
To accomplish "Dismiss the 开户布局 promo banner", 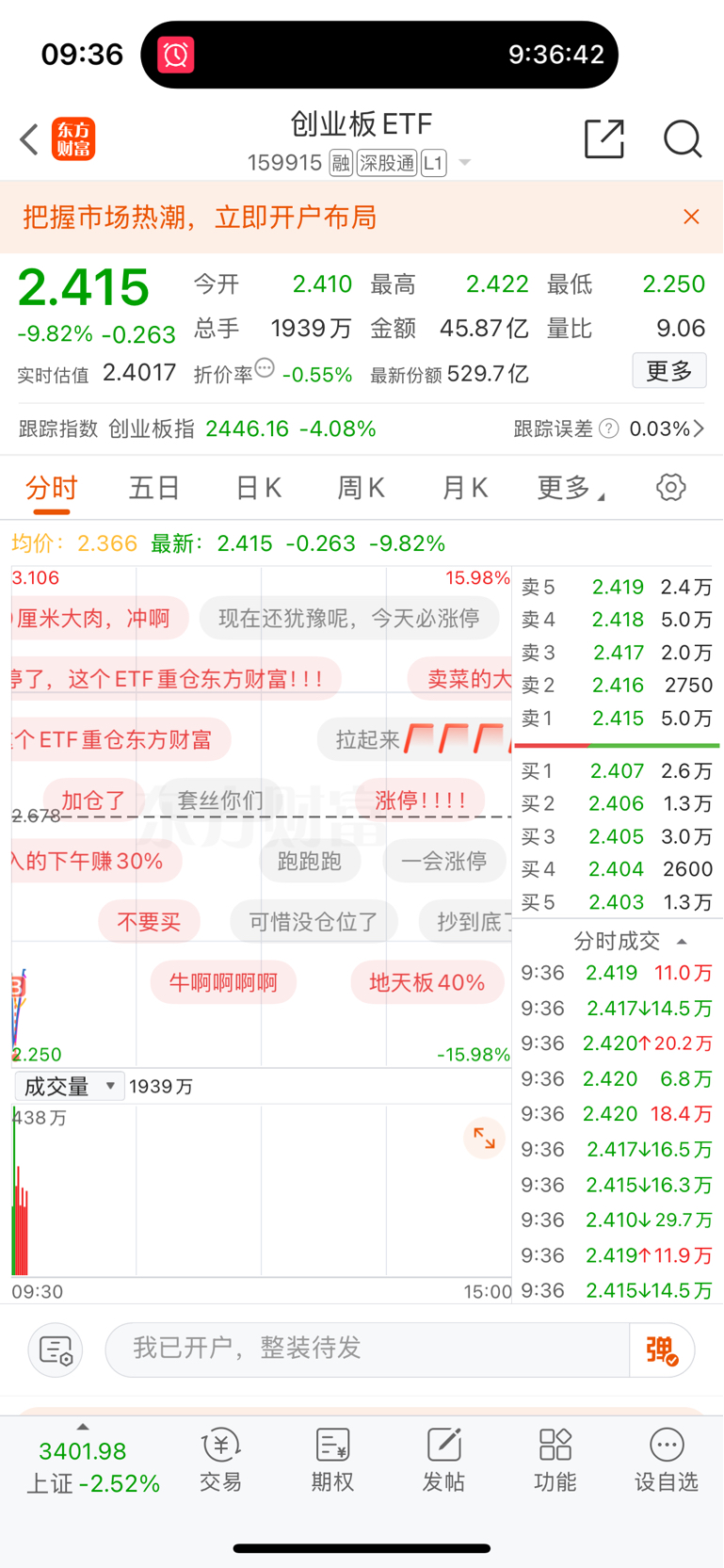I will click(691, 217).
